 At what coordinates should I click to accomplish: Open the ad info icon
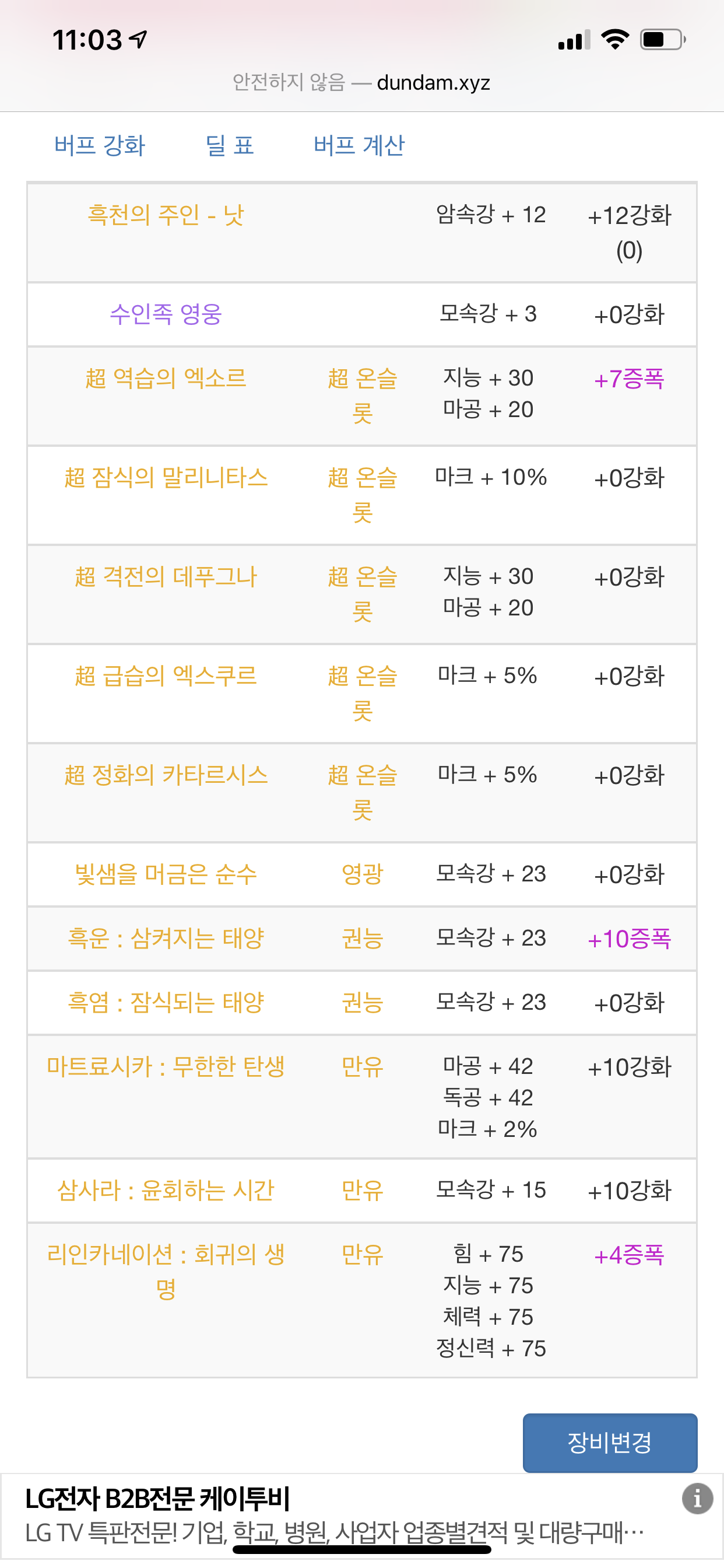click(697, 1498)
